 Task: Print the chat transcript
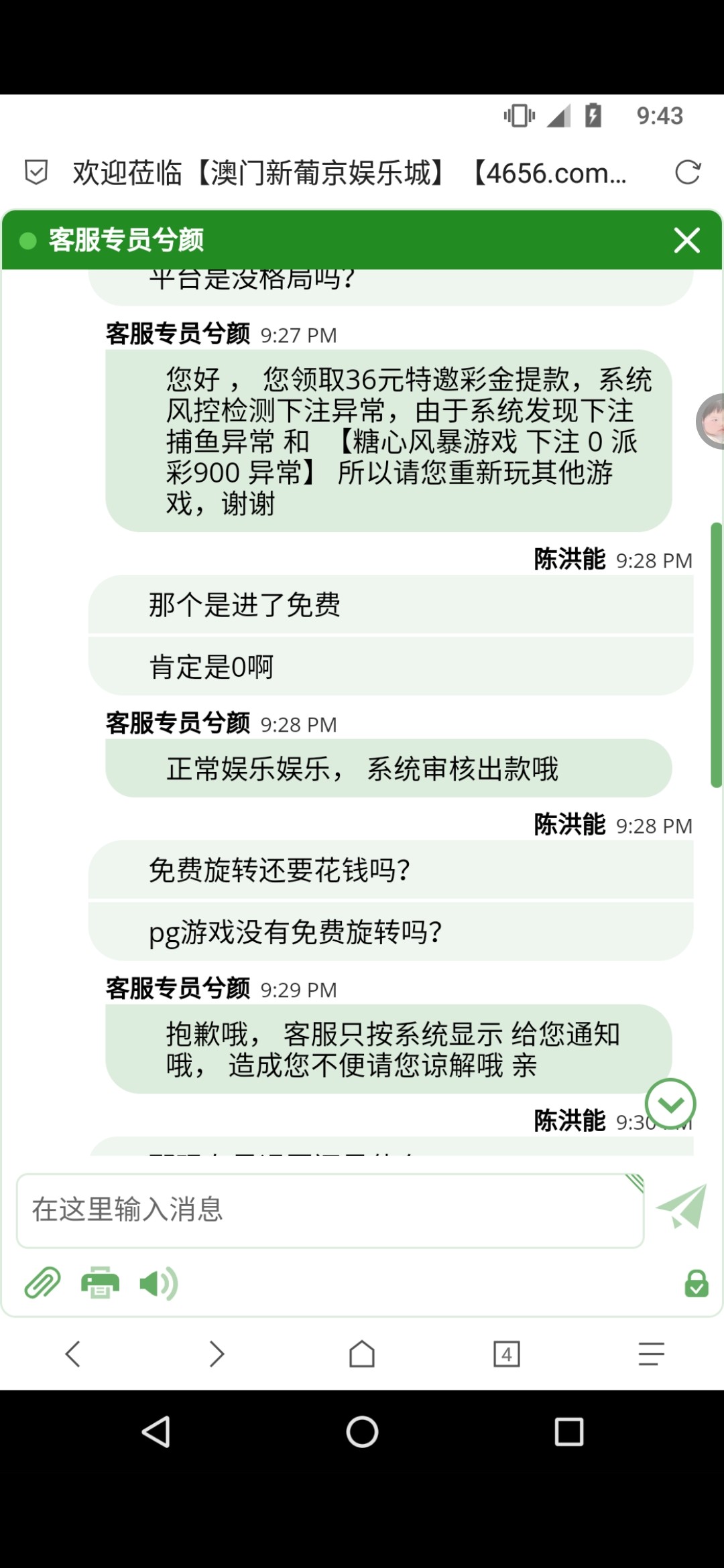coord(100,1283)
